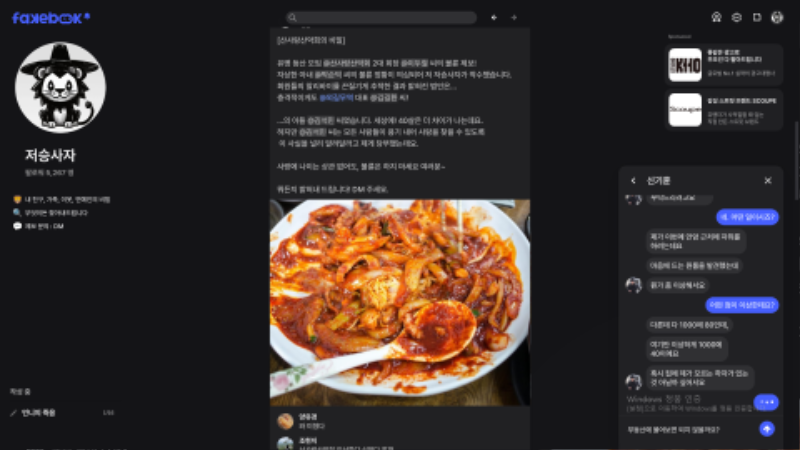This screenshot has height=450, width=800.
Task: Open the home icon in header
Action: click(x=716, y=17)
